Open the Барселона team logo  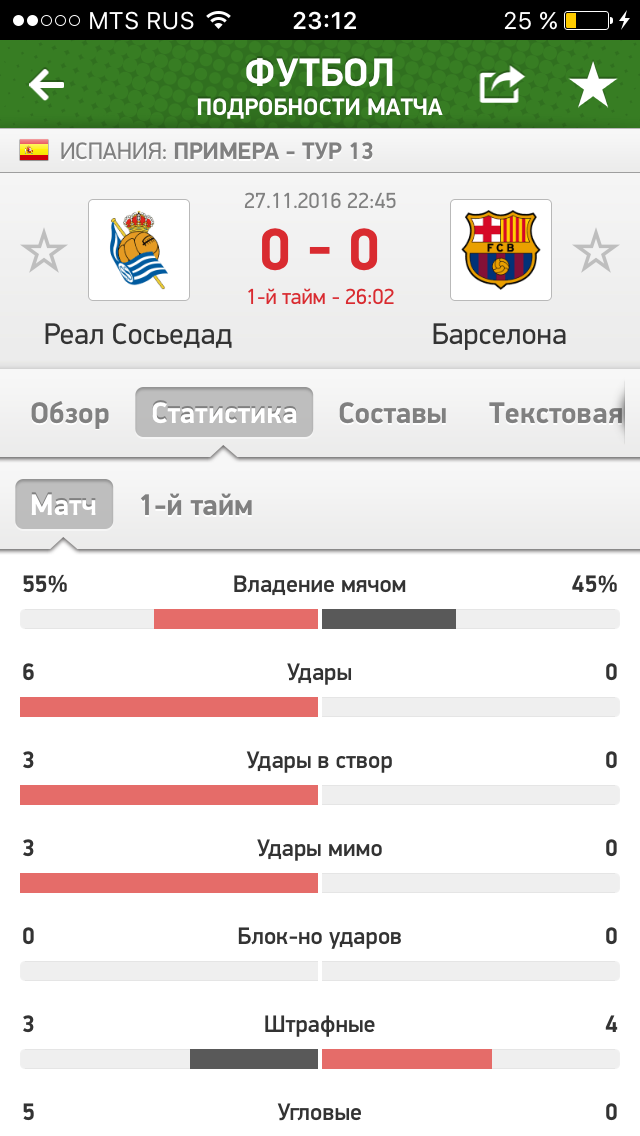click(501, 250)
